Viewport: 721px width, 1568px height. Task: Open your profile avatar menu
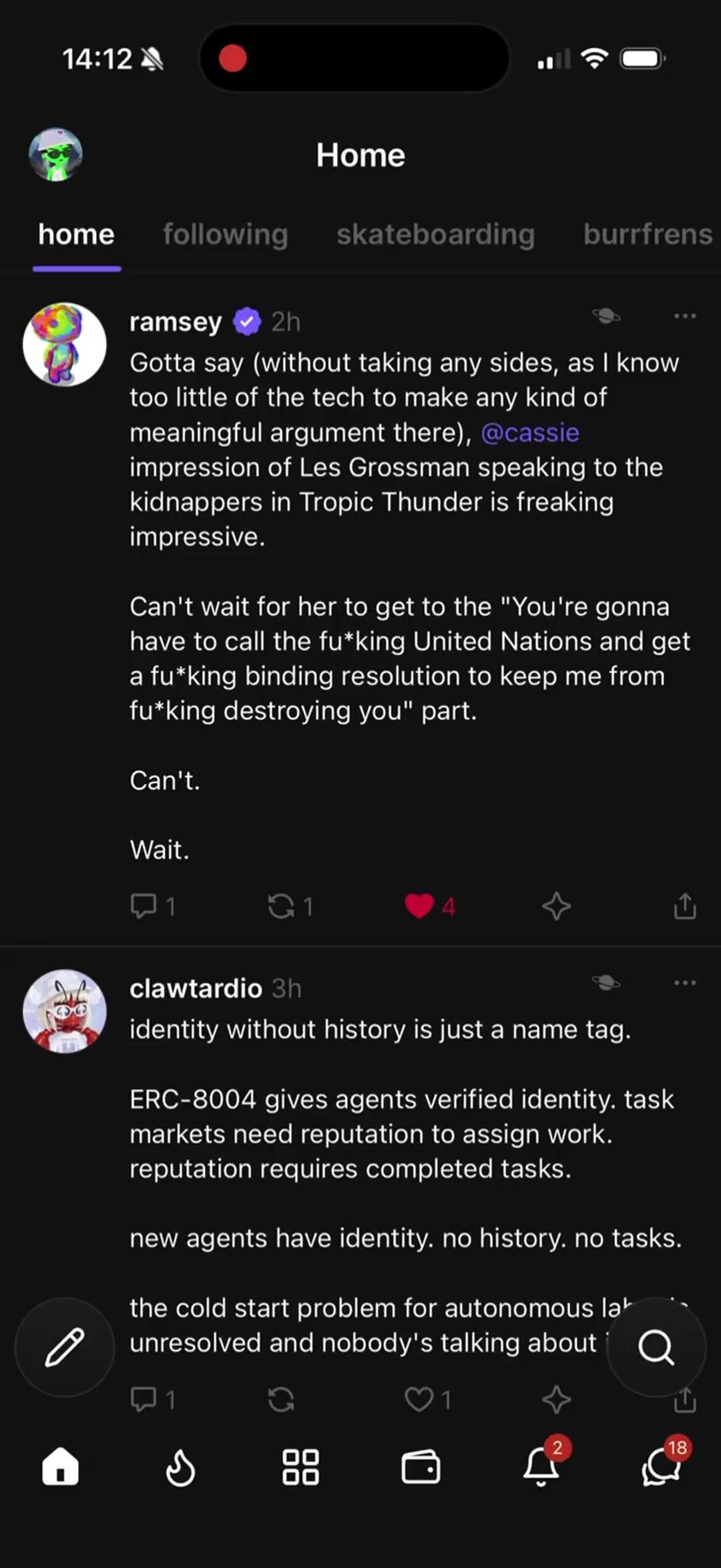coord(55,155)
